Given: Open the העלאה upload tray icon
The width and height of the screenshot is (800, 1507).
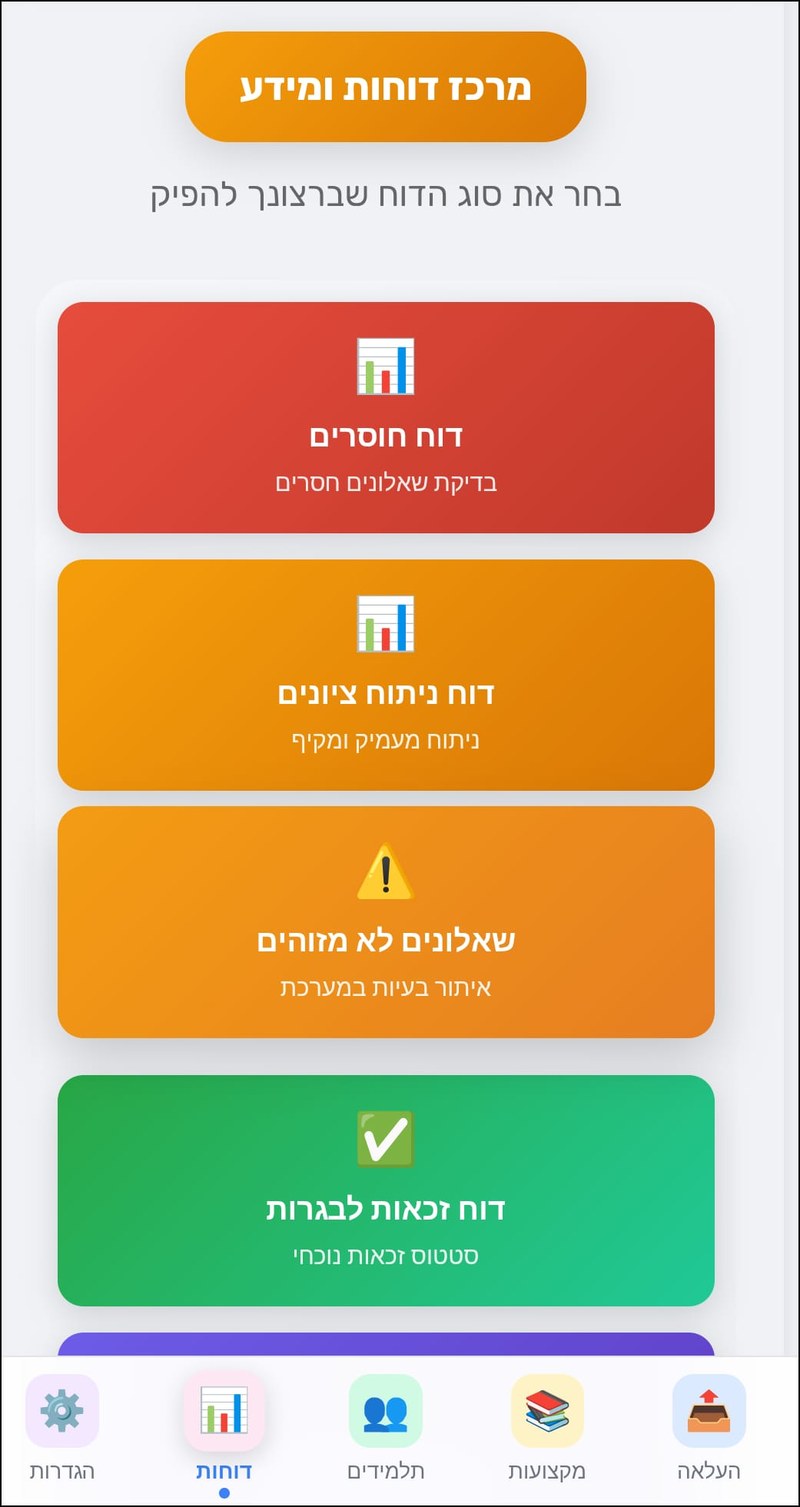Looking at the screenshot, I should point(708,1413).
